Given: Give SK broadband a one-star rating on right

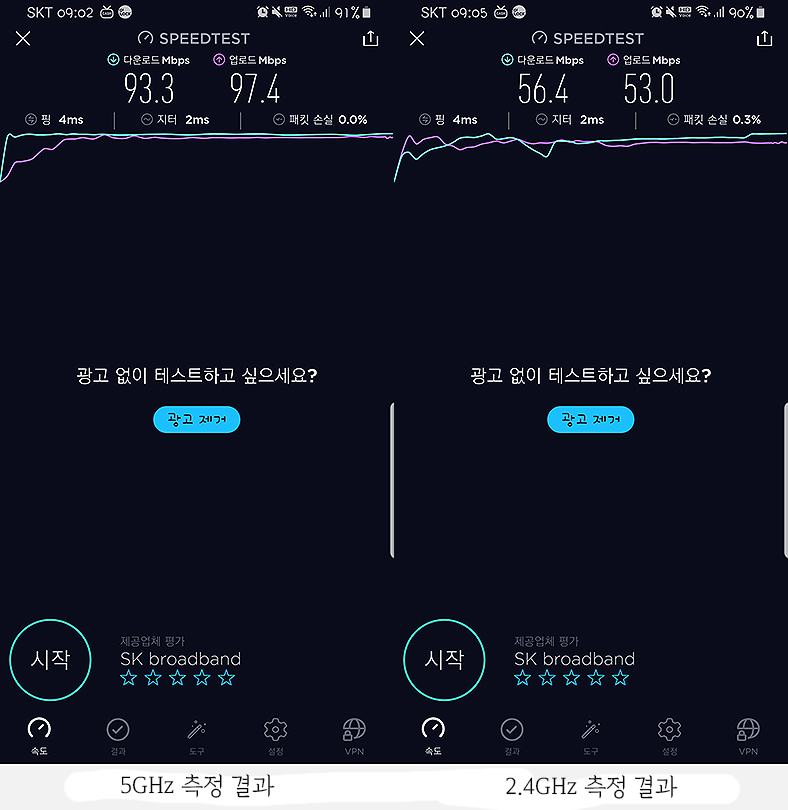Looking at the screenshot, I should coord(521,677).
